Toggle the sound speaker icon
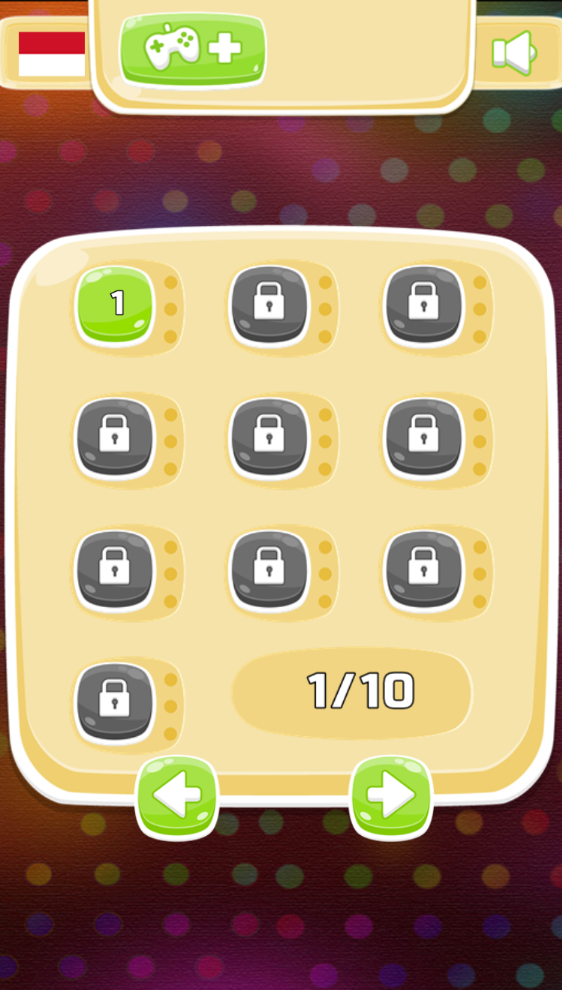Screen dimensions: 562x990 click(514, 52)
